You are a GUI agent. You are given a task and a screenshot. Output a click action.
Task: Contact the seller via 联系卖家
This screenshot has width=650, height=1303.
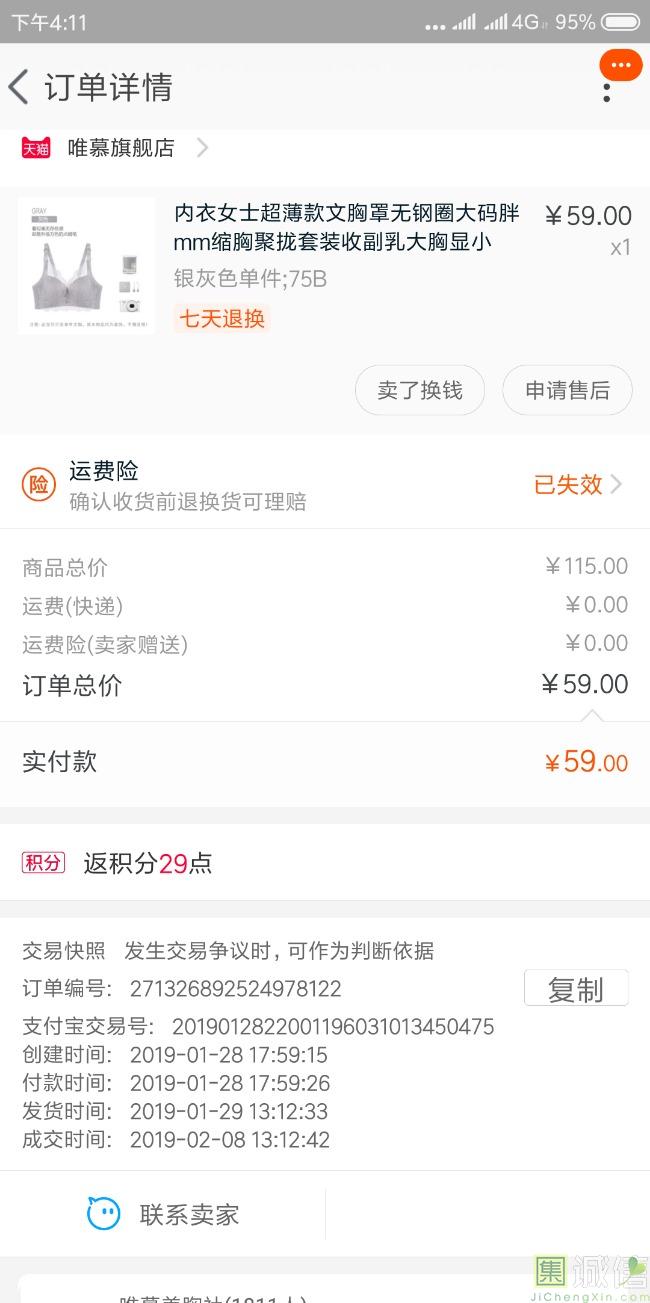click(163, 1215)
